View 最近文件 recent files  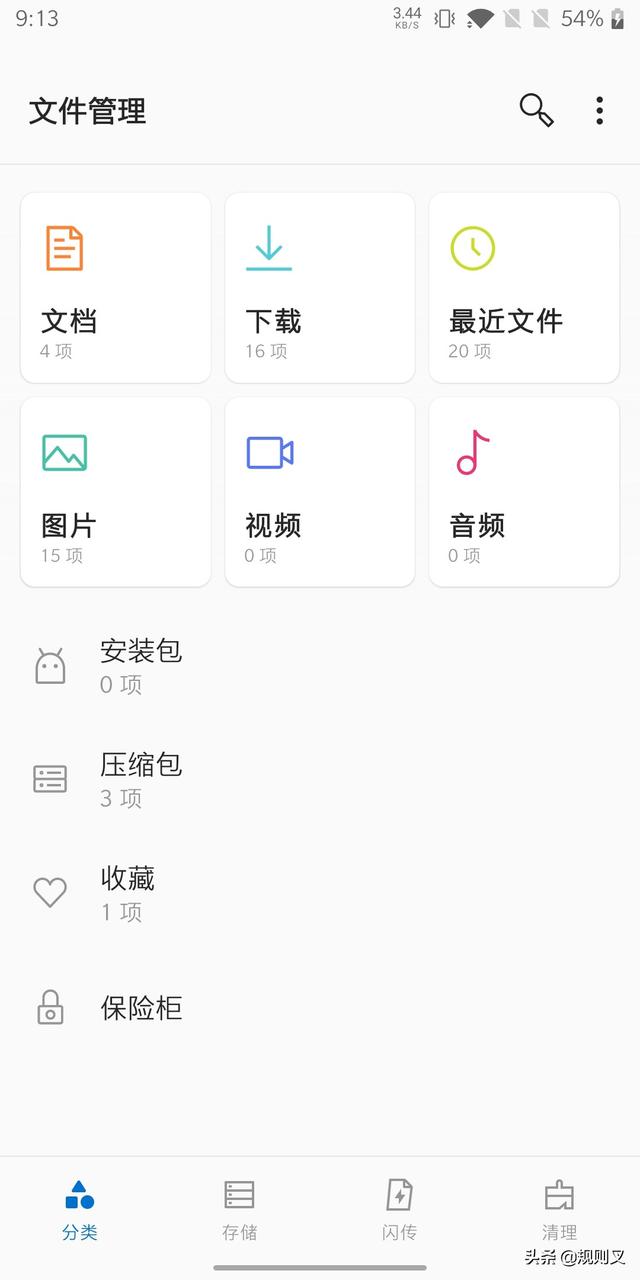(x=524, y=288)
